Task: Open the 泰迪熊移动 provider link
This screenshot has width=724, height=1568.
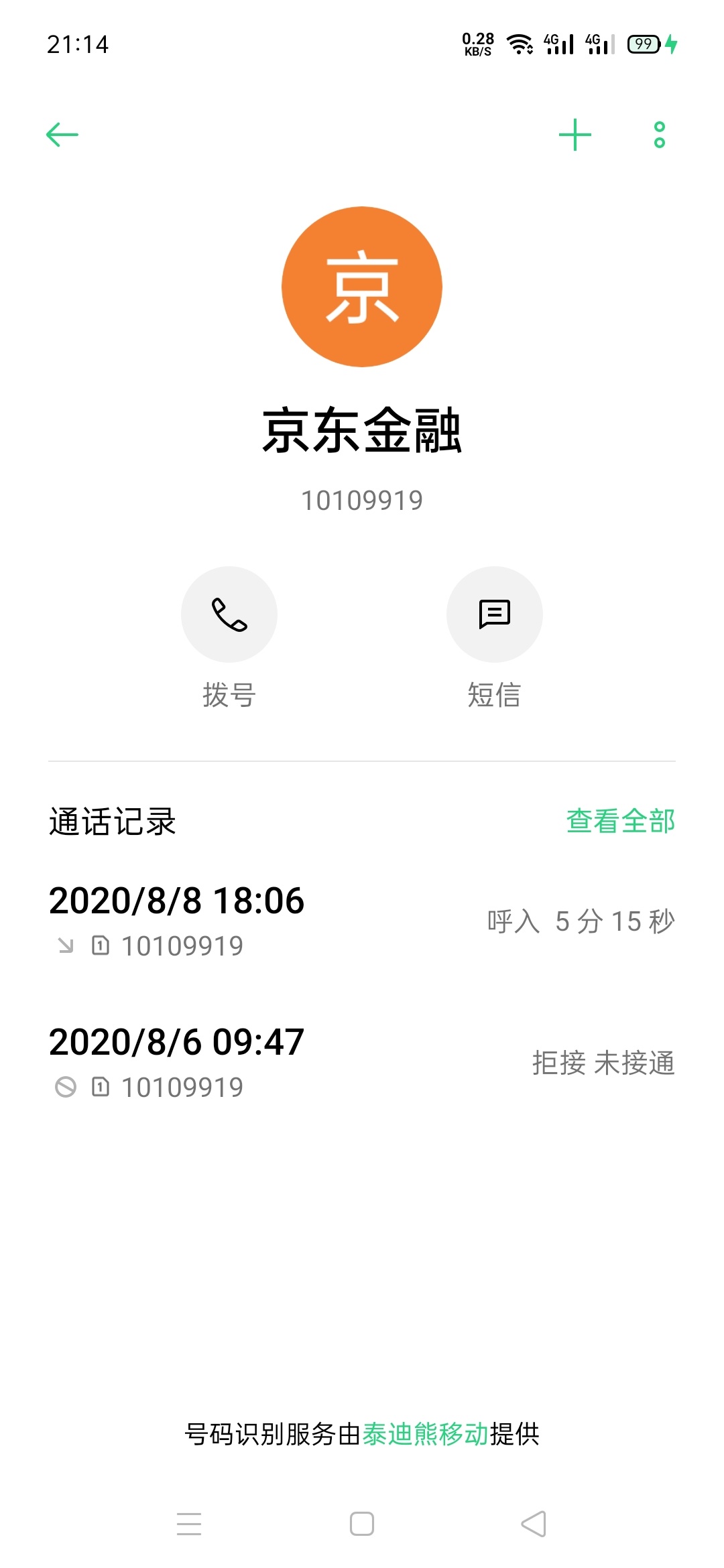Action: [x=426, y=1434]
